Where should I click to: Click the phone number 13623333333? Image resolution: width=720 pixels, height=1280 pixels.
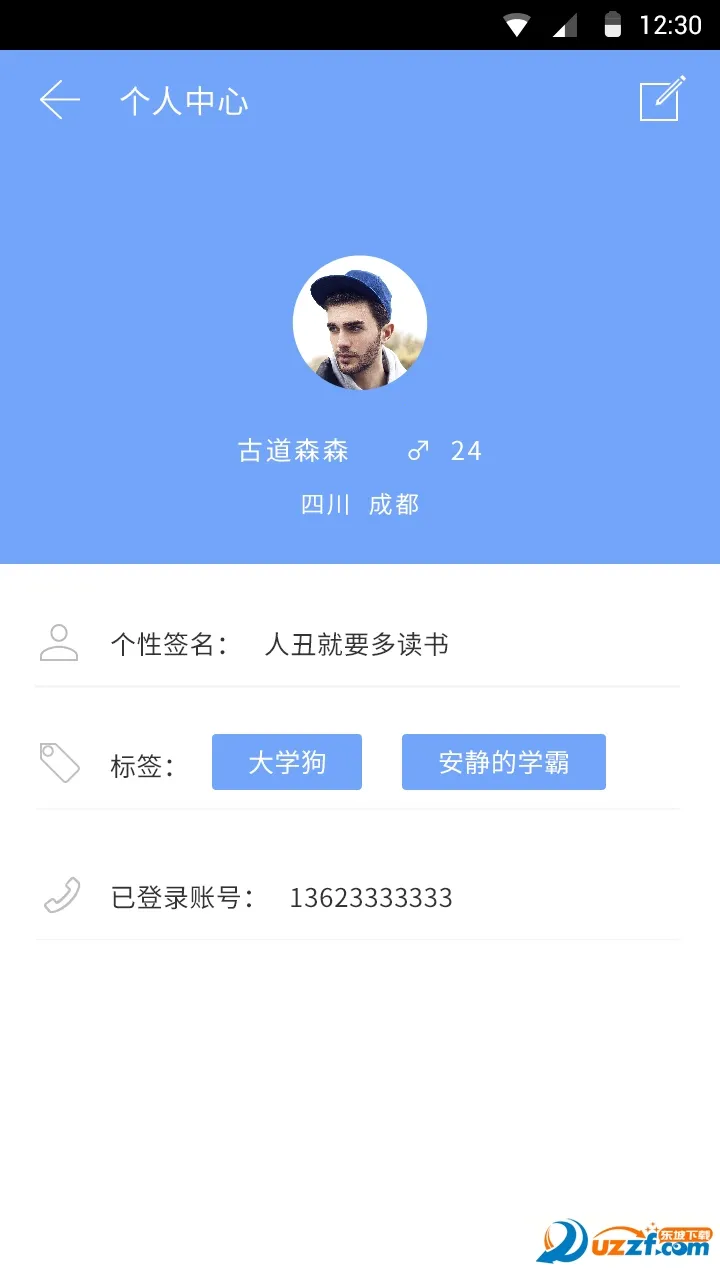[x=372, y=897]
